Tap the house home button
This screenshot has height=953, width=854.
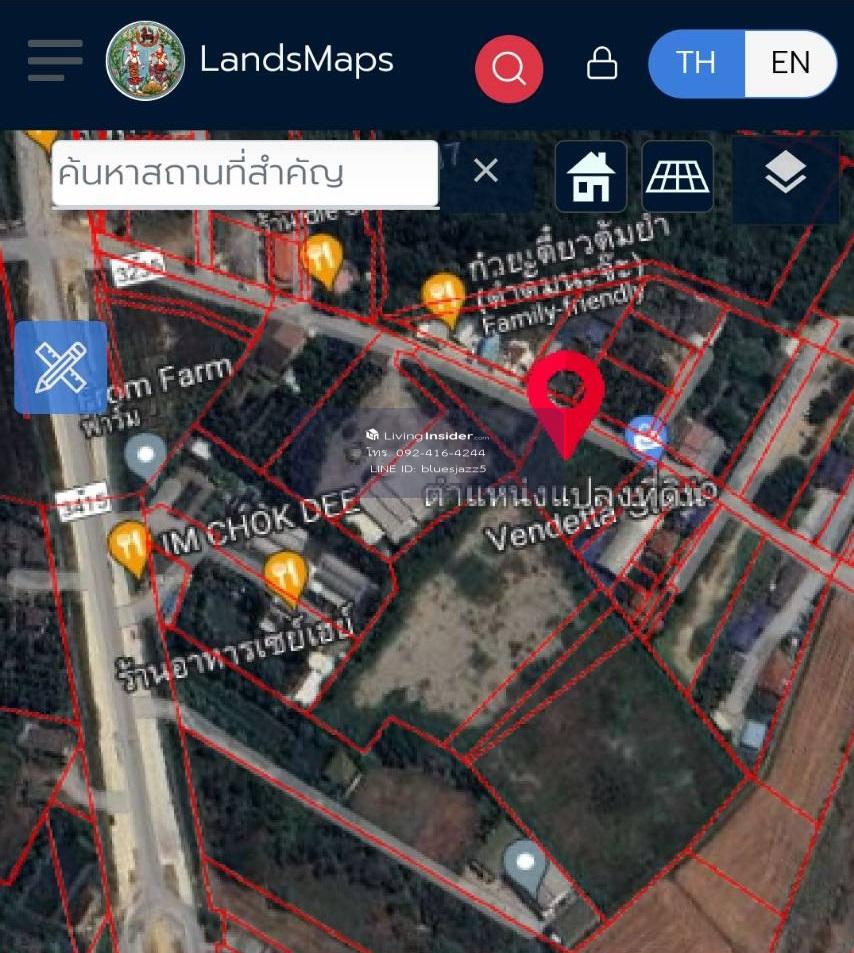591,177
